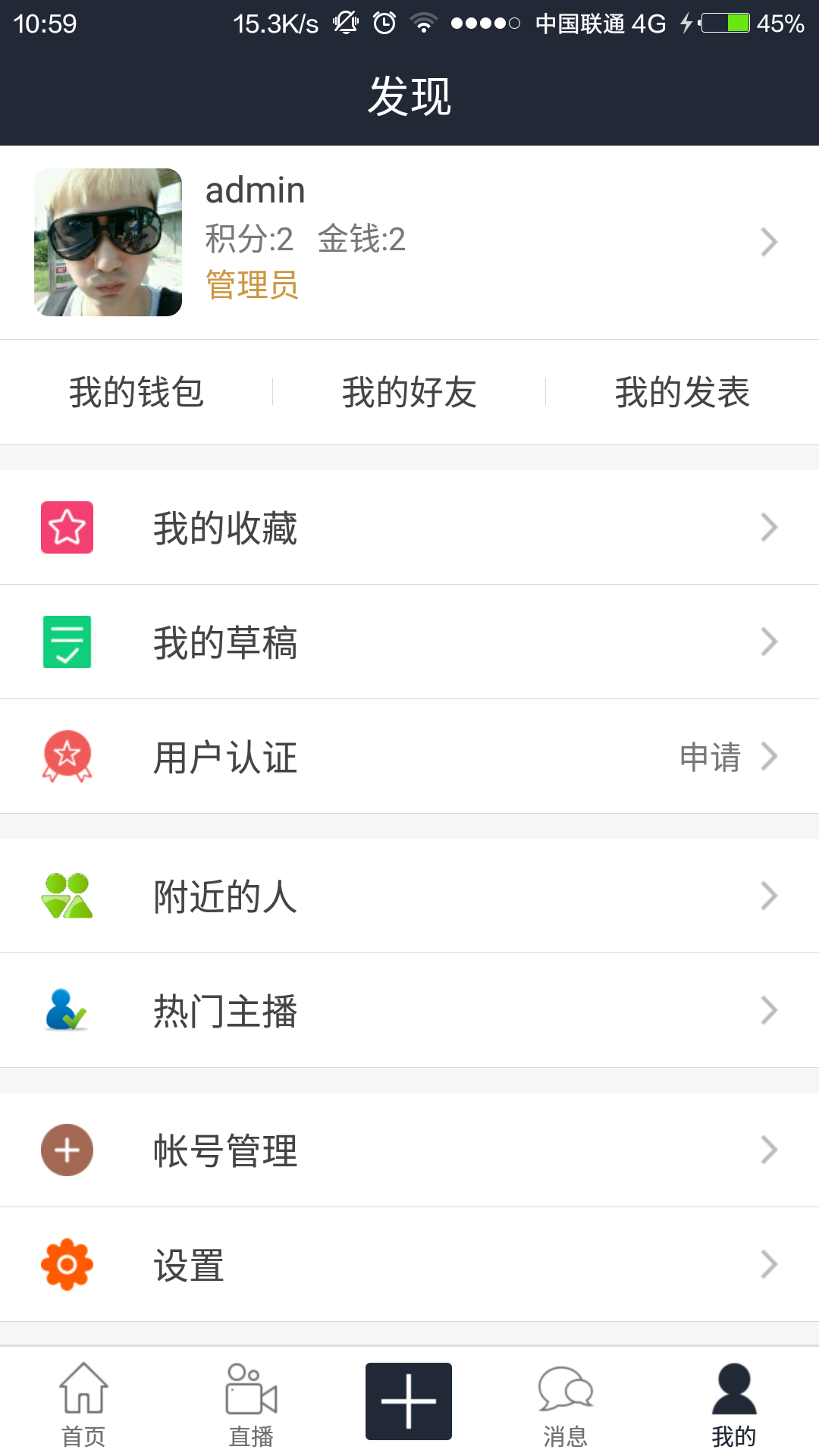Open 我的收藏 favorites
The height and width of the screenshot is (1456, 819).
click(x=409, y=528)
